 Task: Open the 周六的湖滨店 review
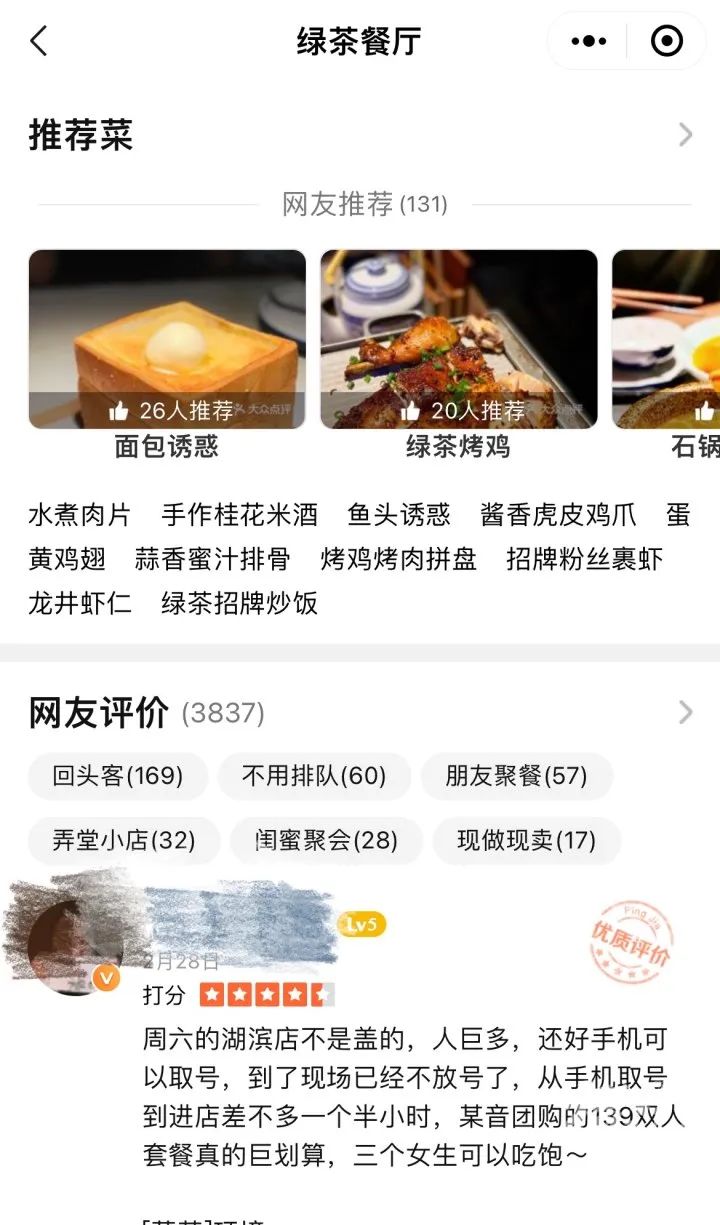click(x=405, y=1098)
